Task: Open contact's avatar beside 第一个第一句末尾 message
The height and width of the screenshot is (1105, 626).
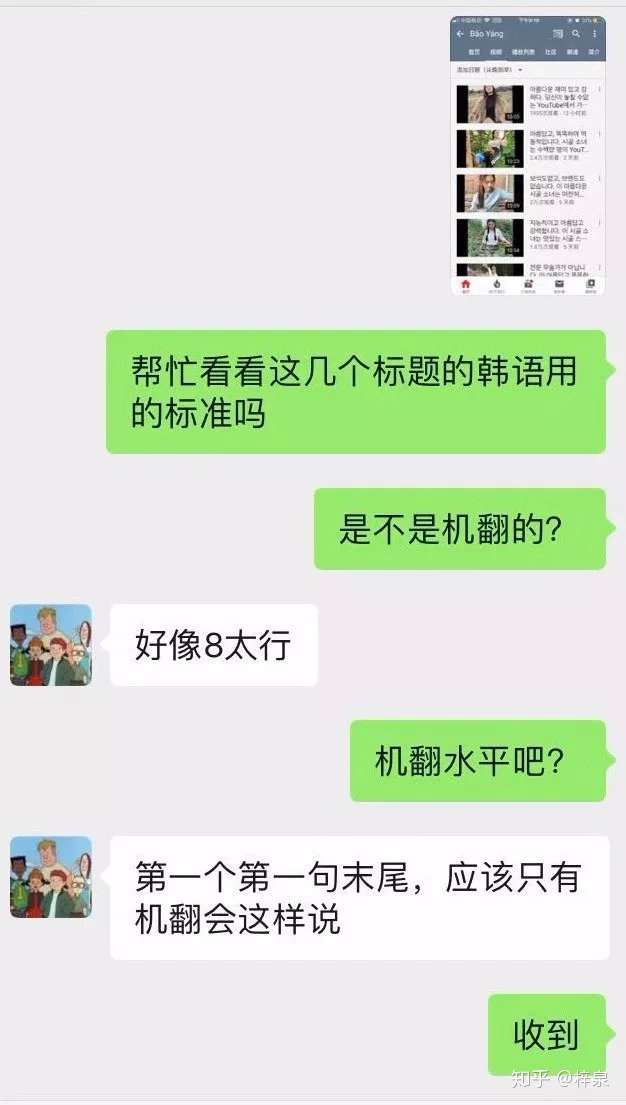Action: (x=50, y=877)
